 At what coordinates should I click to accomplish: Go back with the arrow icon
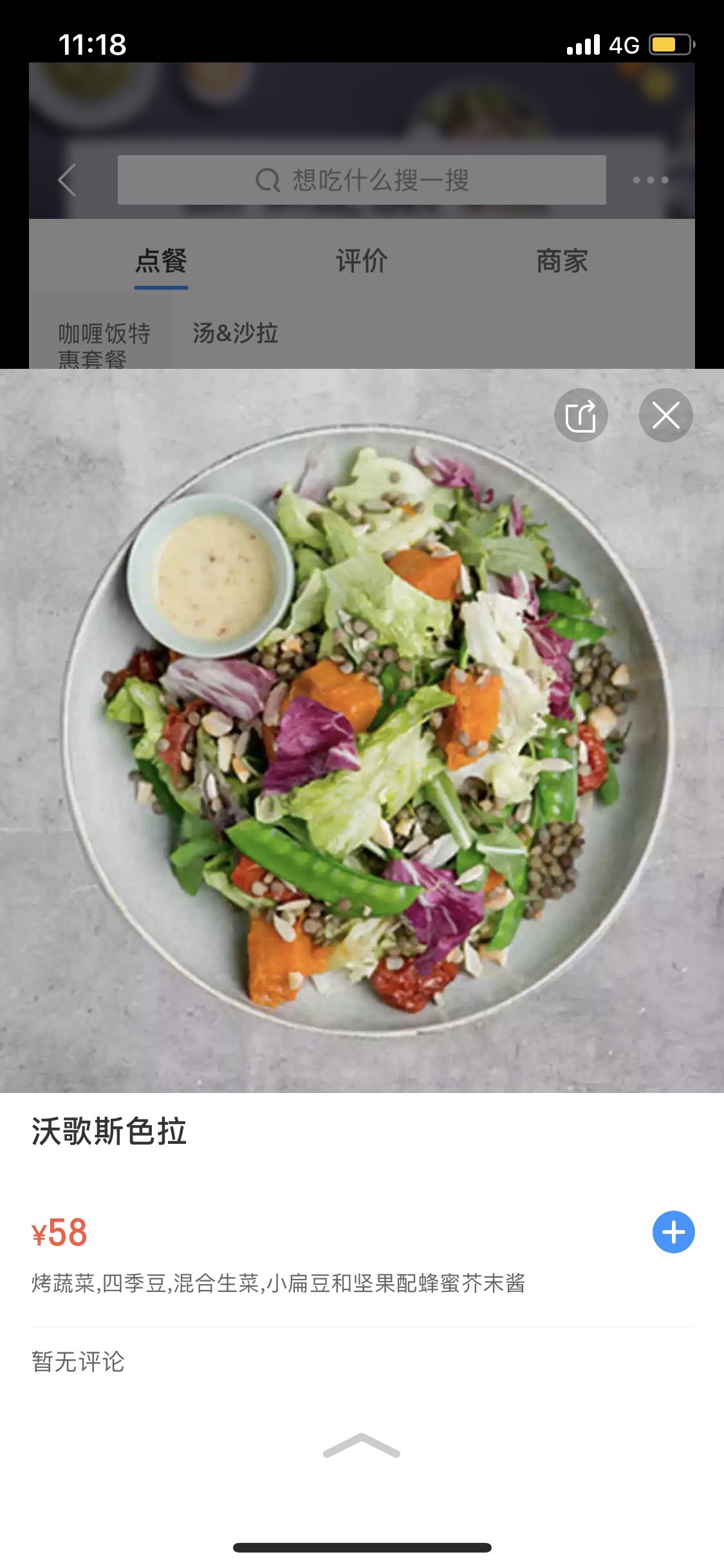[x=67, y=180]
